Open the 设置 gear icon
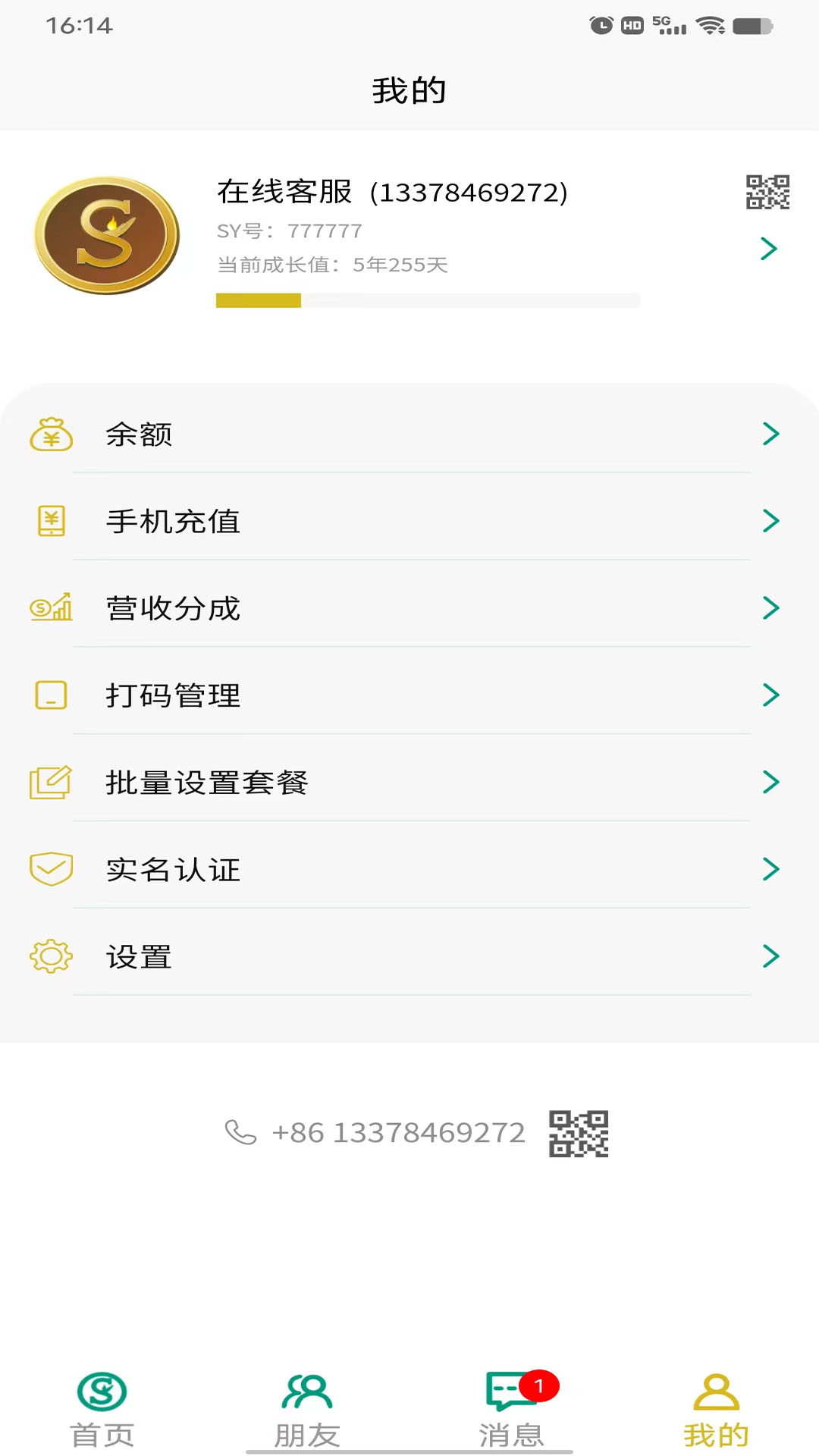The height and width of the screenshot is (1456, 819). click(51, 956)
